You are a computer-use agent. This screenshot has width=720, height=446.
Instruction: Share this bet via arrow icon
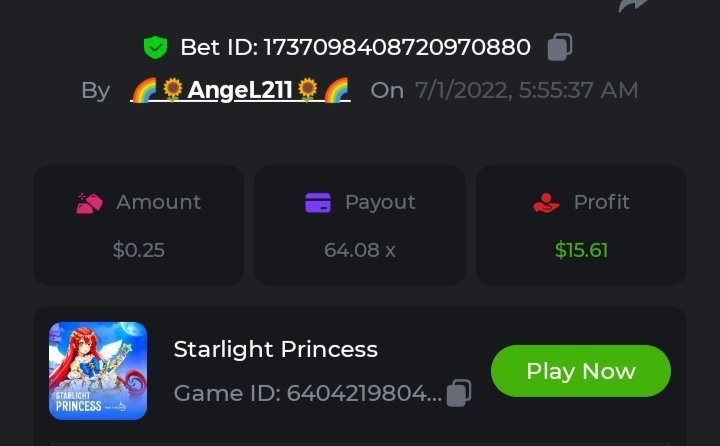coord(633,5)
